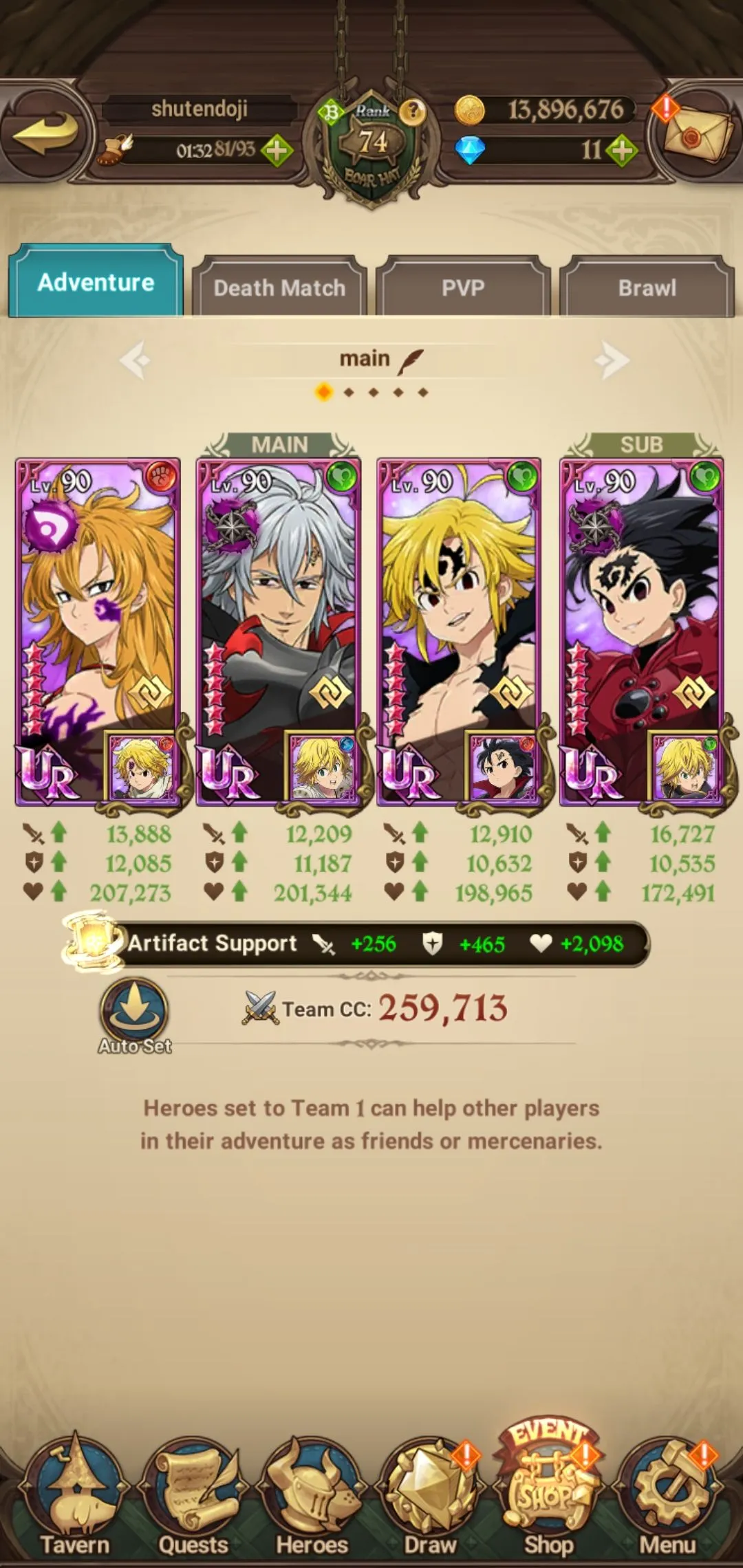Open the rank help question mark
This screenshot has height=1568, width=743.
click(412, 111)
